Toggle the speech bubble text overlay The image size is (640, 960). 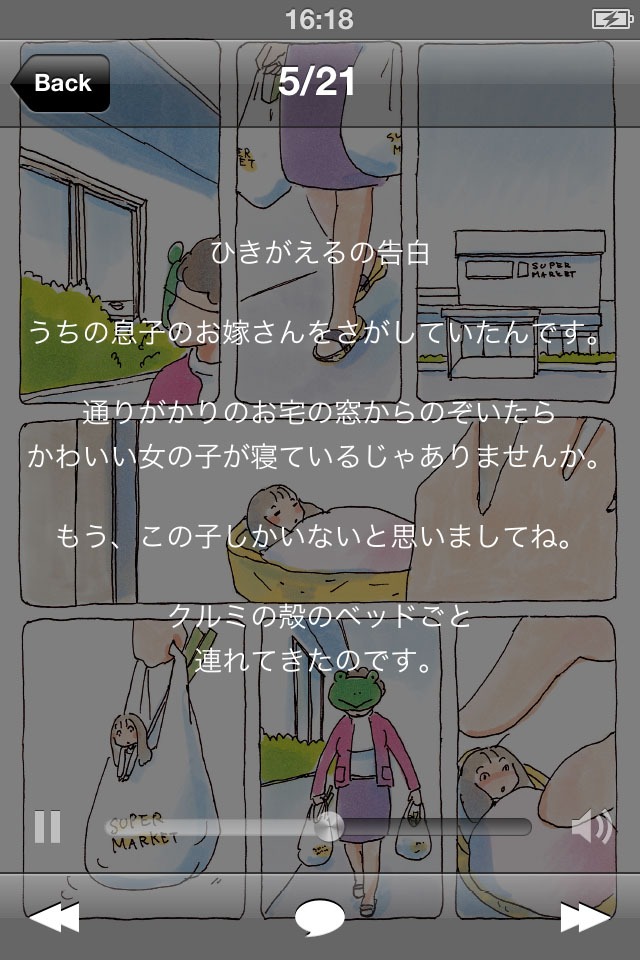(320, 916)
